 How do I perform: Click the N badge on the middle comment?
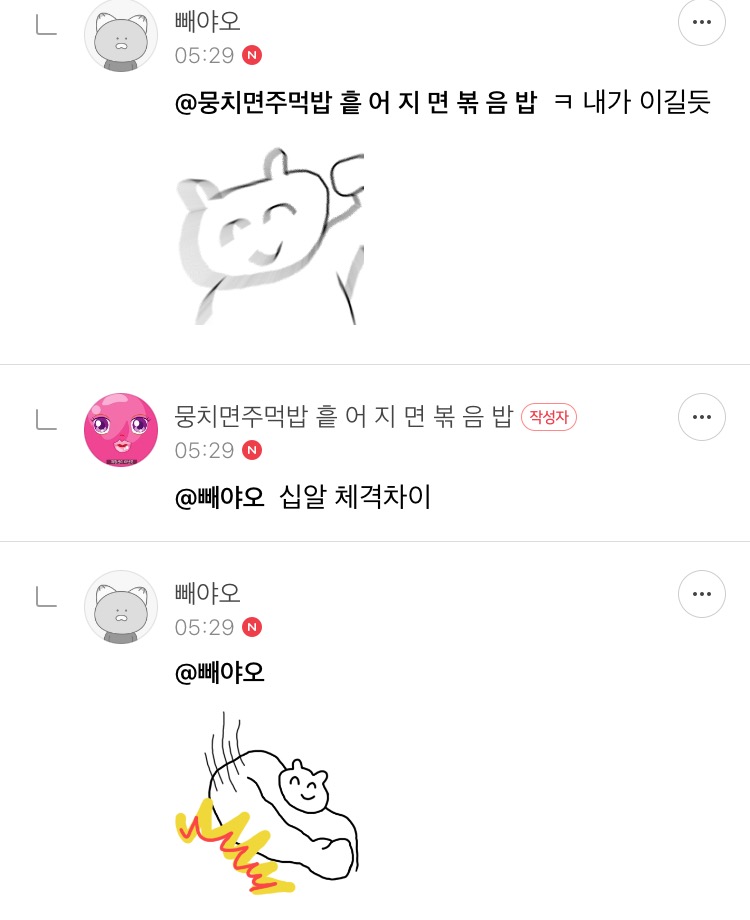tap(251, 451)
